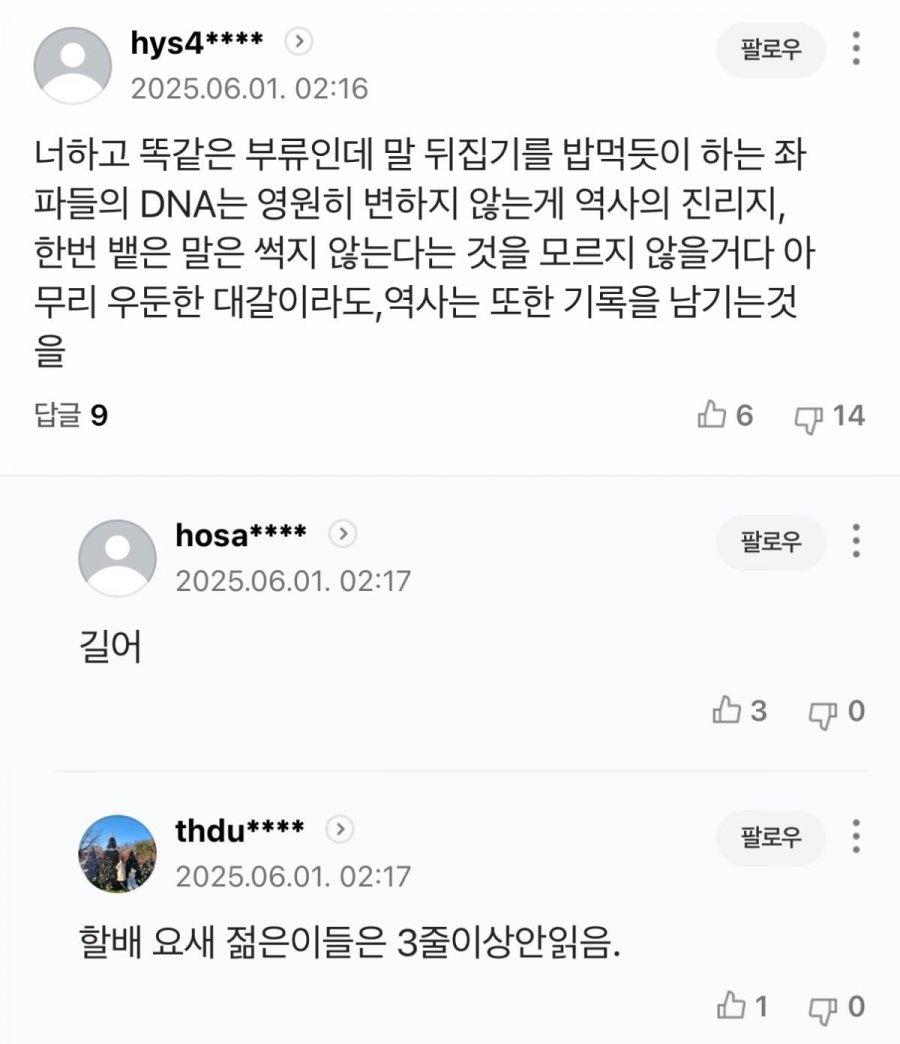View the profile photo of thdu****
Image resolution: width=900 pixels, height=1044 pixels.
pos(118,852)
